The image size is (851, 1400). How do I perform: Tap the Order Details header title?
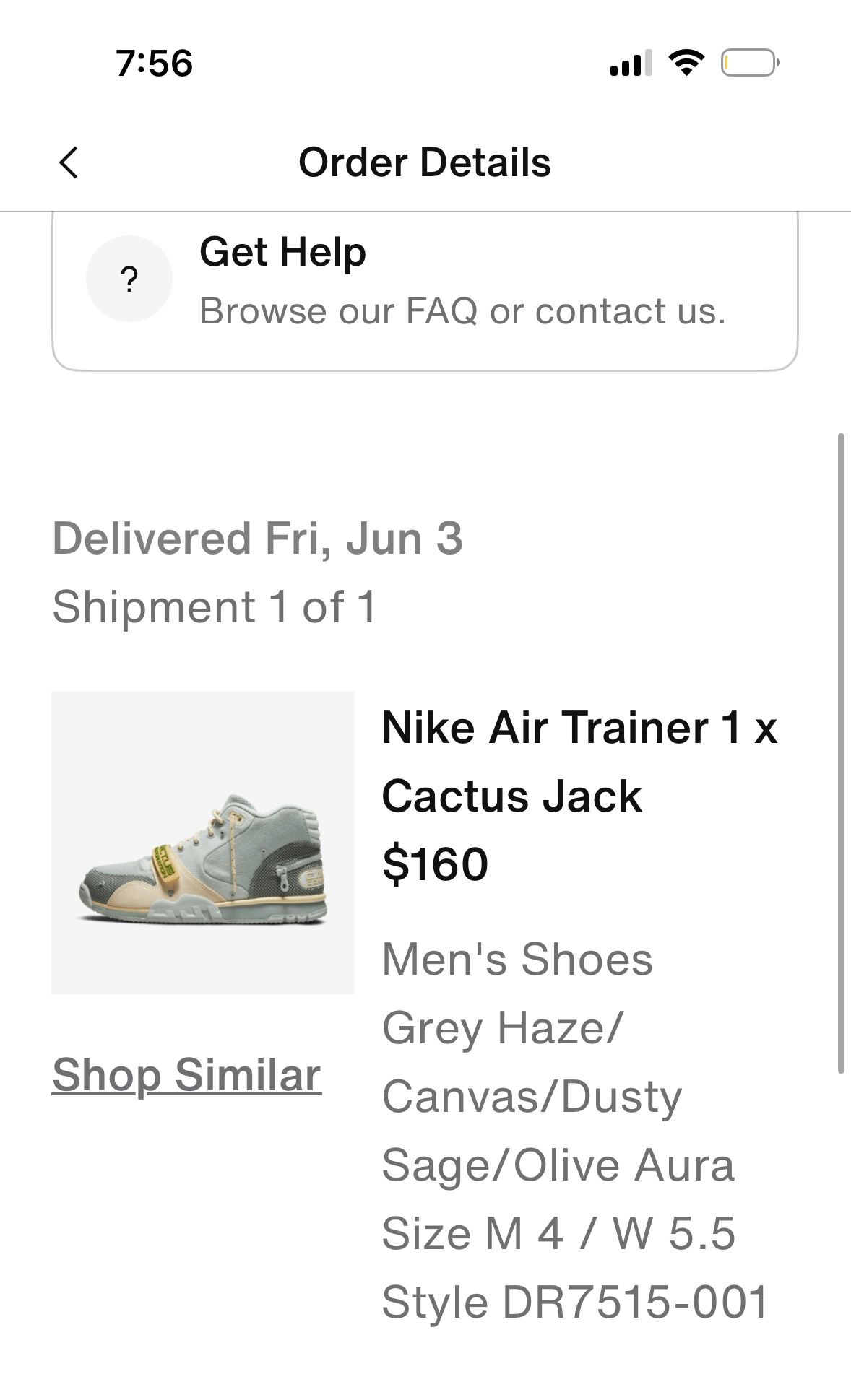click(x=425, y=162)
